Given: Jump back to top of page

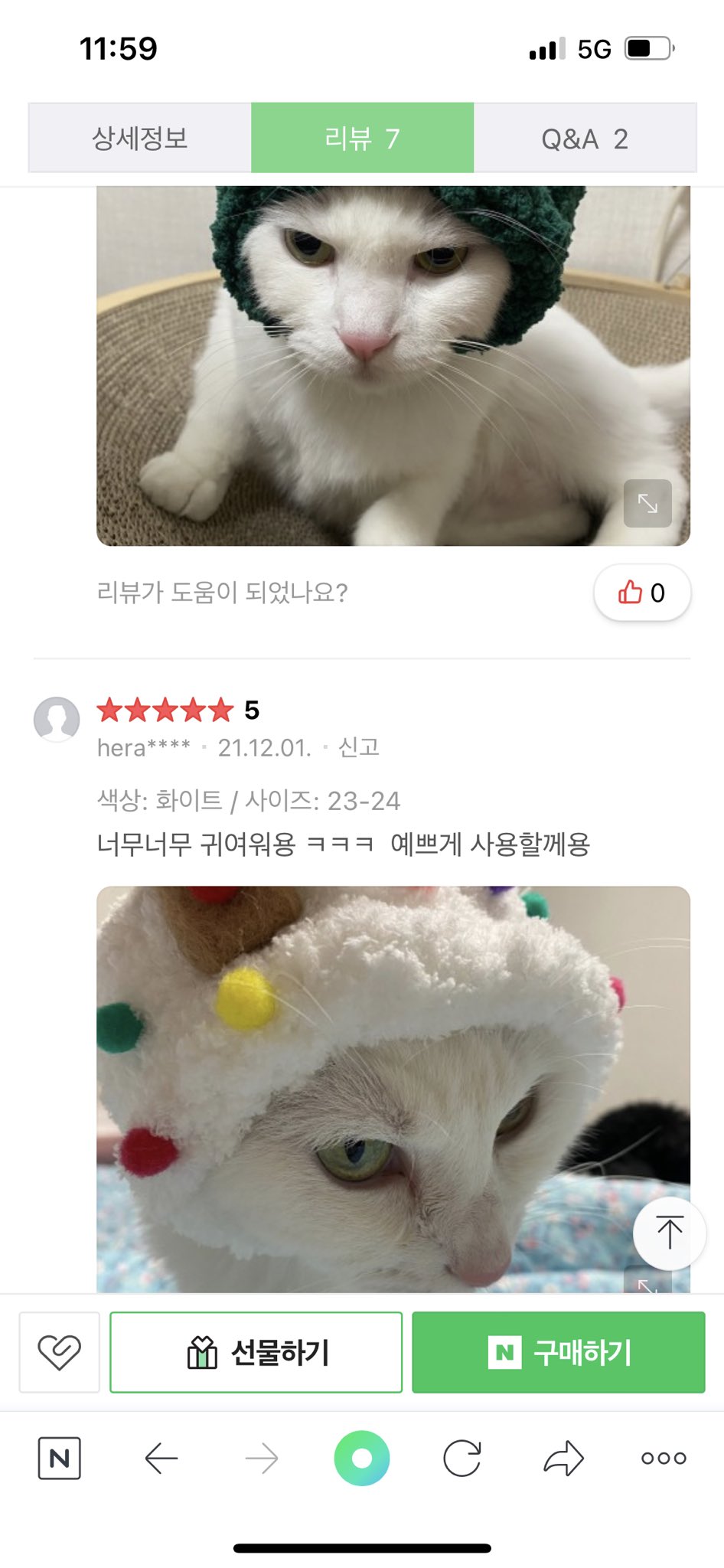Looking at the screenshot, I should tap(669, 1233).
